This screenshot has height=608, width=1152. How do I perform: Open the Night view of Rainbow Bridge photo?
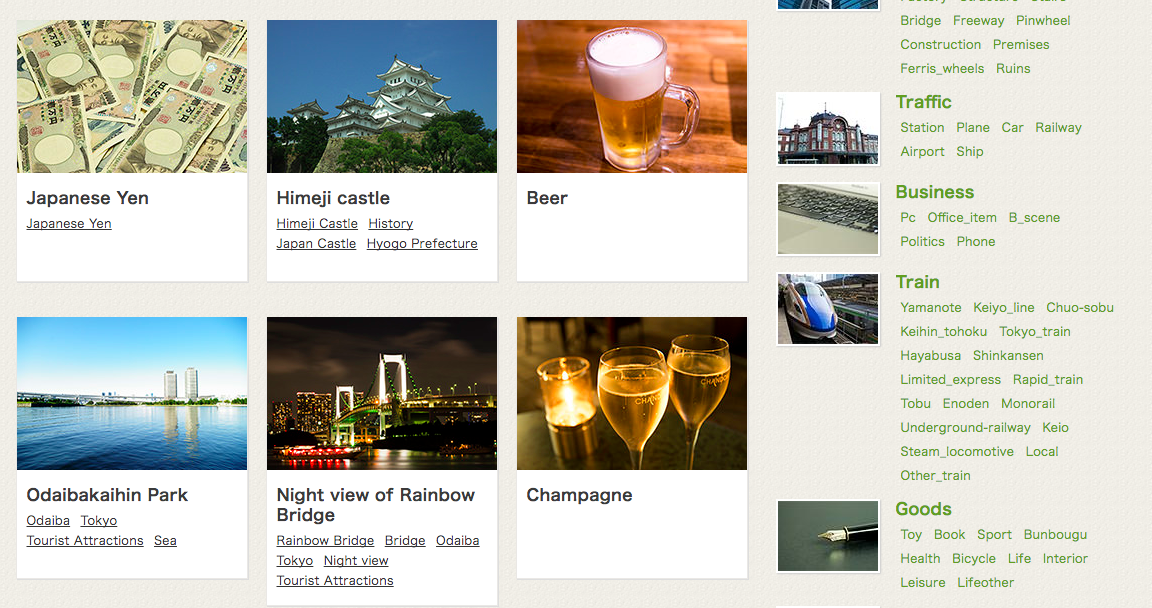click(381, 393)
